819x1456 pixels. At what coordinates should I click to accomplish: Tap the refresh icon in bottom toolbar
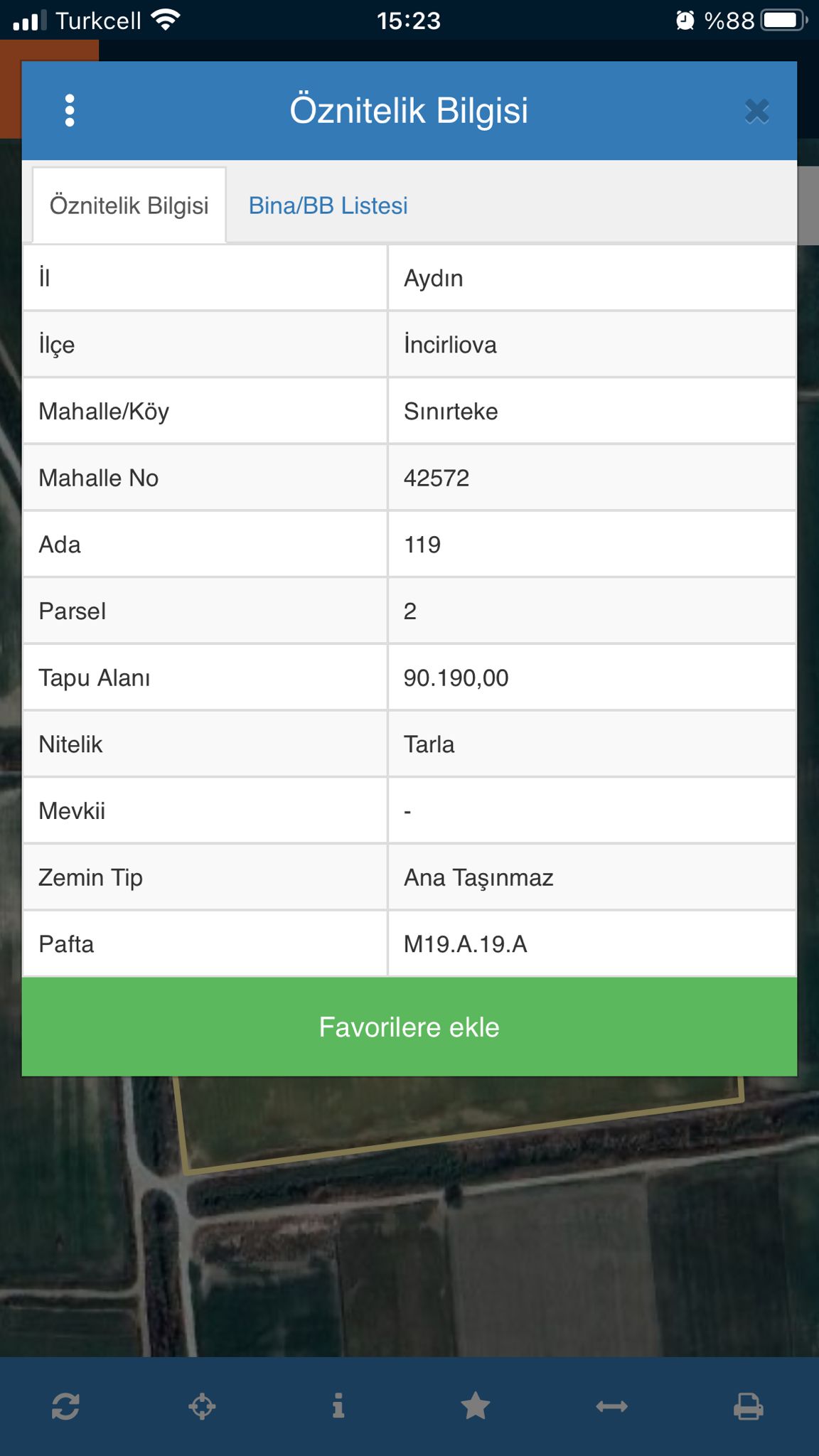pos(65,1406)
